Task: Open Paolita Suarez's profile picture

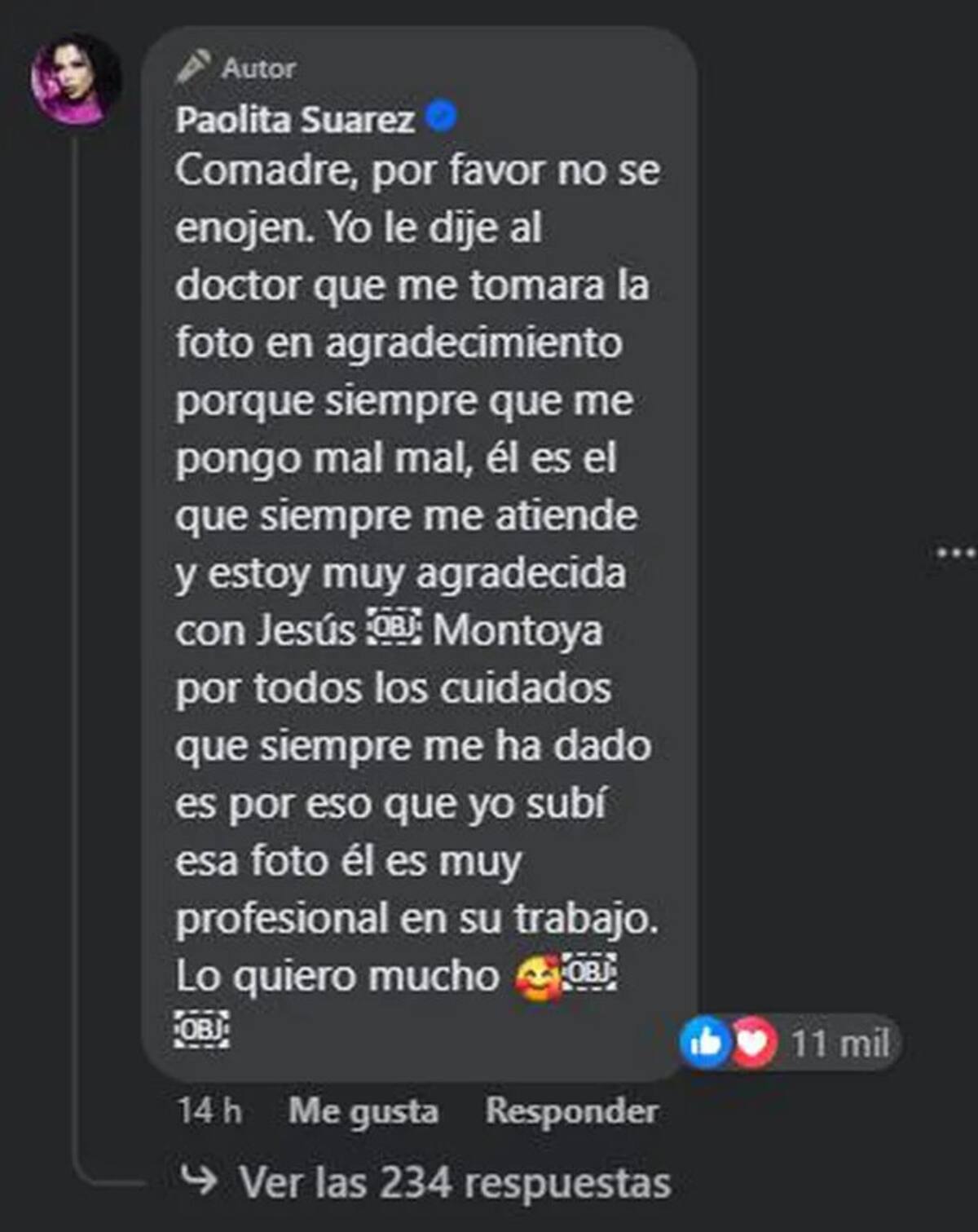Action: click(75, 80)
